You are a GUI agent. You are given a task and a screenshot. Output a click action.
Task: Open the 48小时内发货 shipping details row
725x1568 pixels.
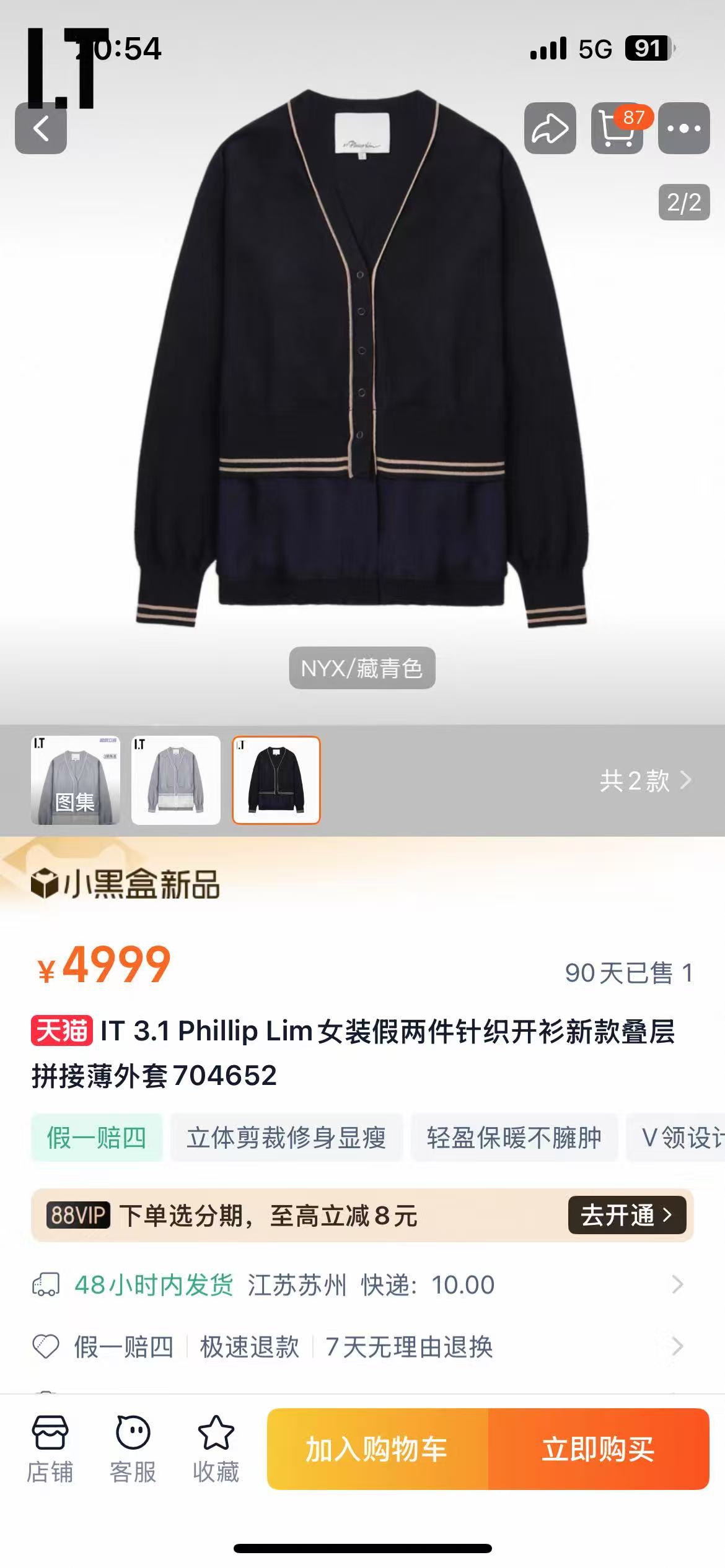[x=362, y=1285]
